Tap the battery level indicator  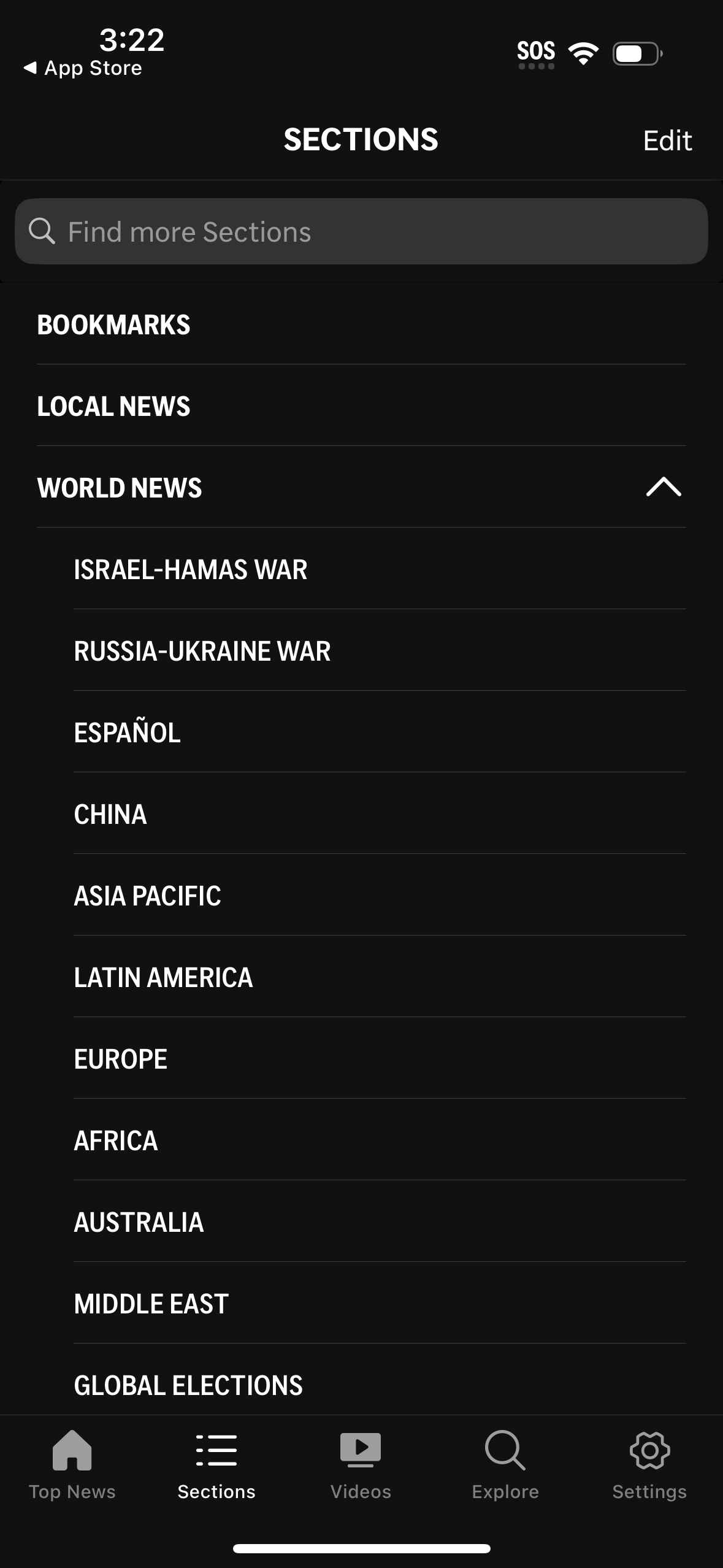pyautogui.click(x=634, y=53)
